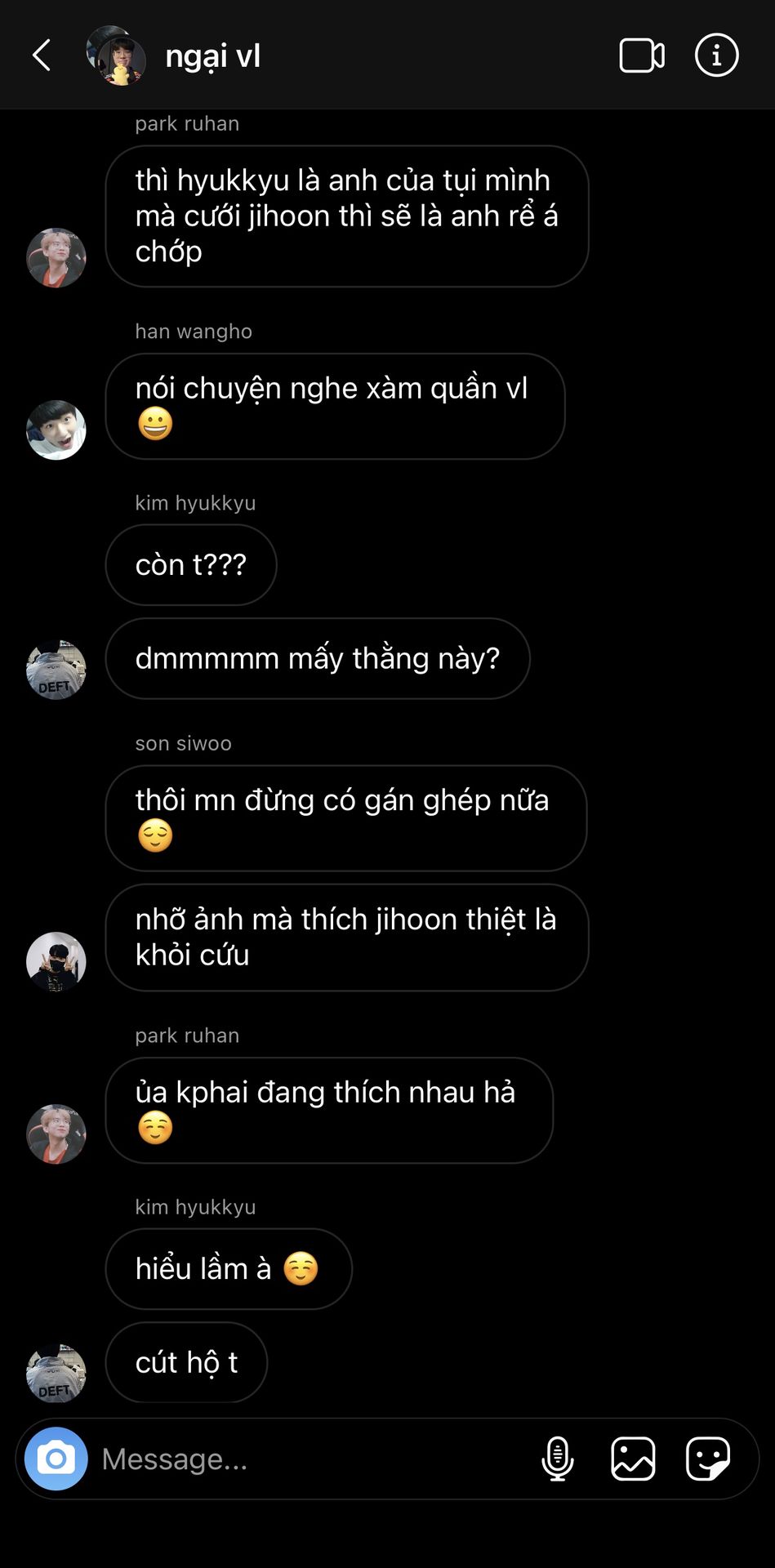Open son siwoo's profile picture
This screenshot has height=1568, width=775.
56,961
